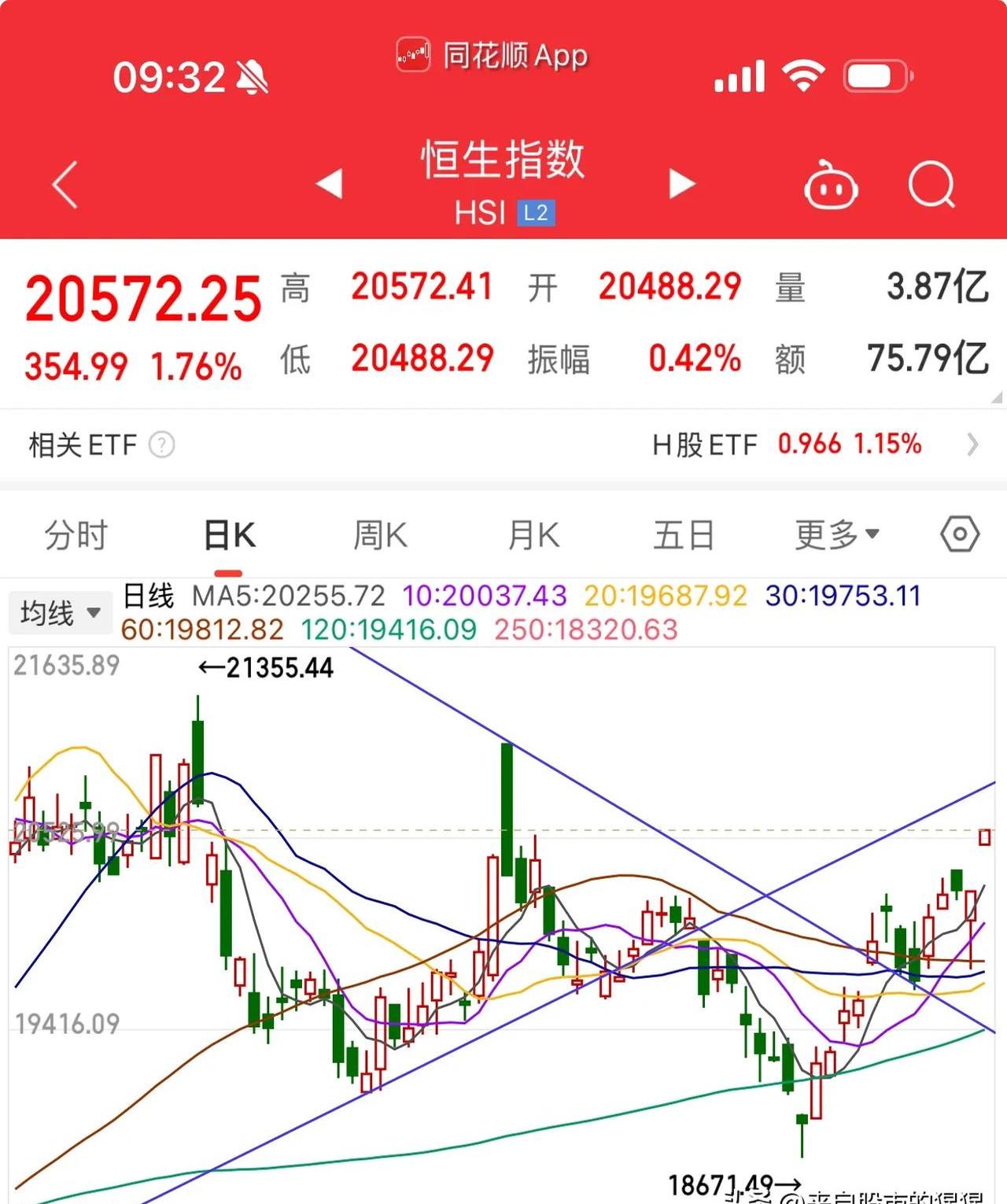
Task: Switch to the 周K weekly chart tab
Action: point(380,534)
